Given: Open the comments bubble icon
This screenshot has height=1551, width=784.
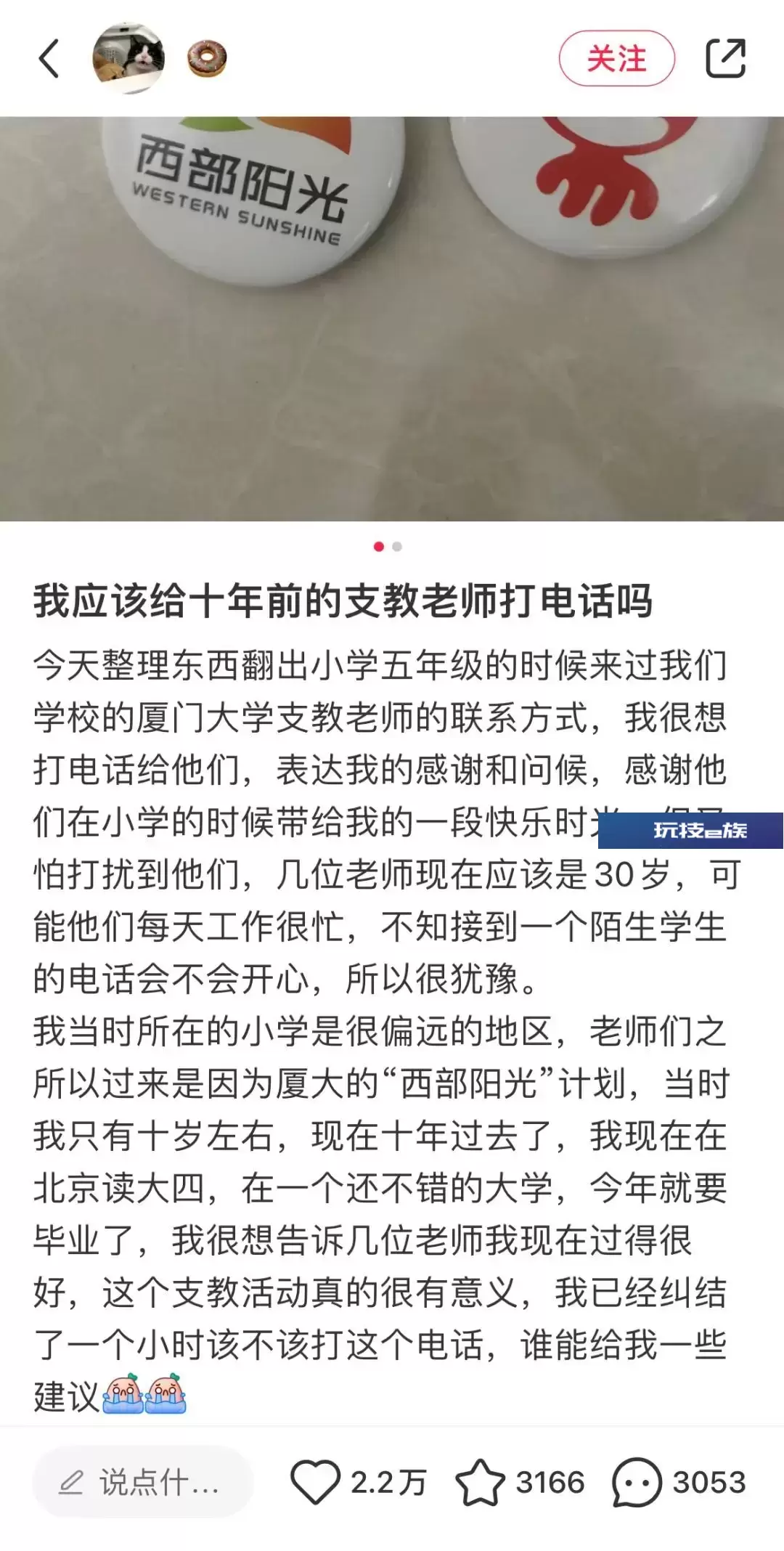Looking at the screenshot, I should (x=637, y=1483).
